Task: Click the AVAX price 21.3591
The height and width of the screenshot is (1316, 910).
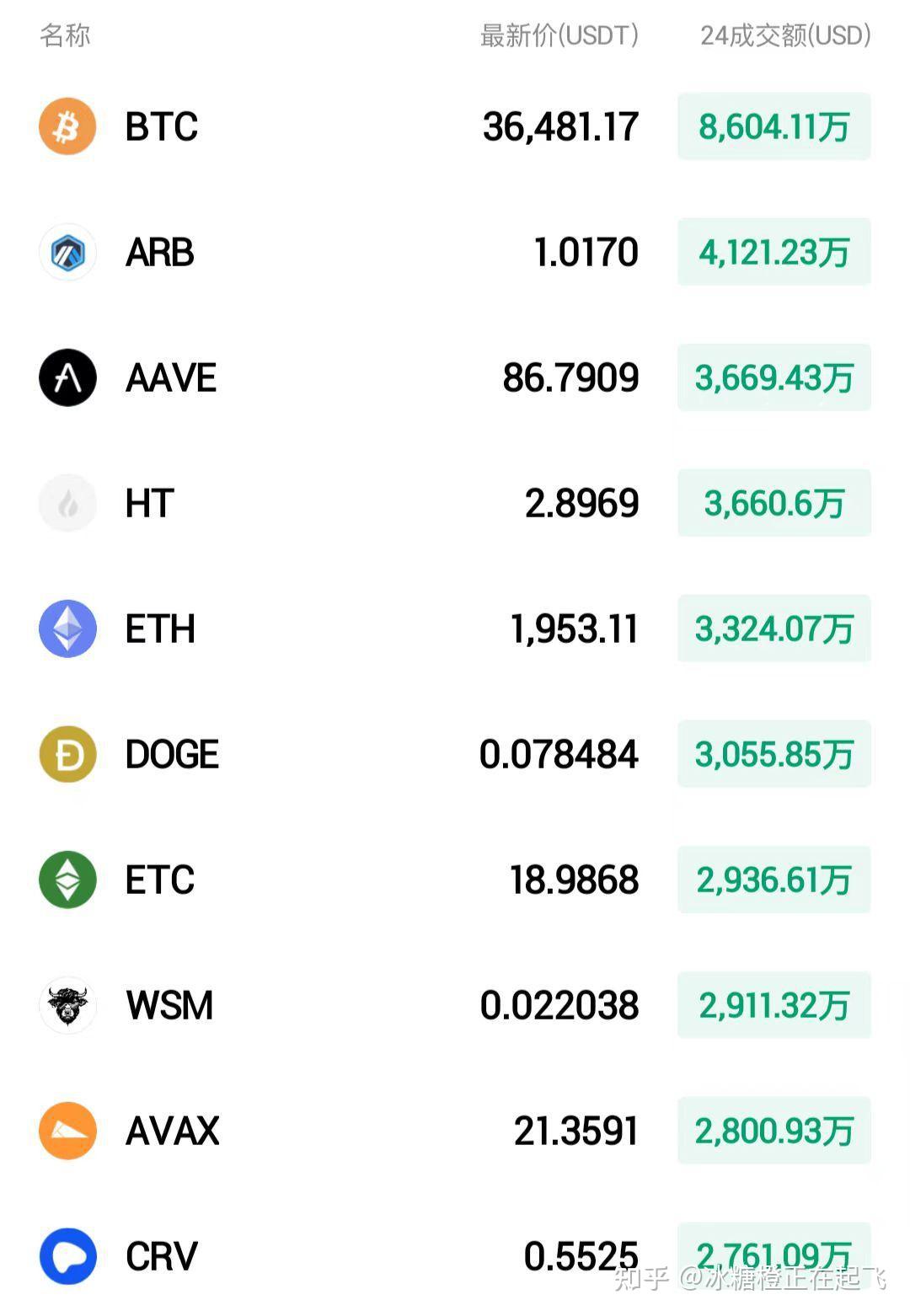Action: pos(577,1131)
